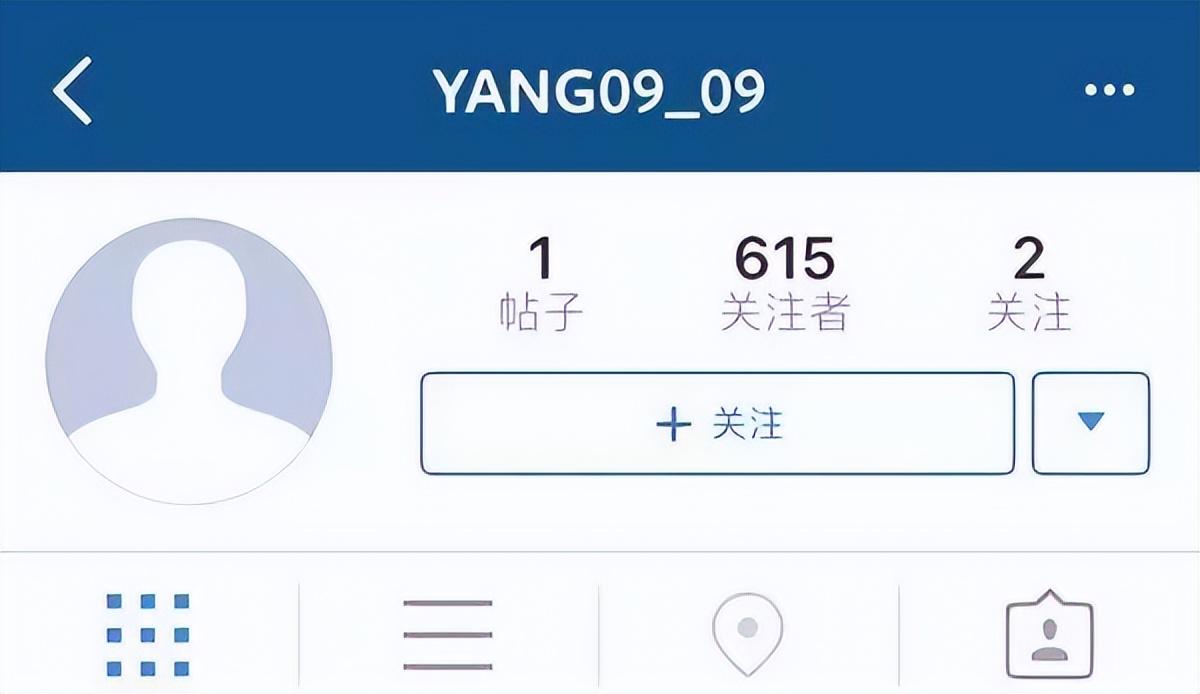Open the photo map location tab
The height and width of the screenshot is (694, 1200).
pos(747,632)
